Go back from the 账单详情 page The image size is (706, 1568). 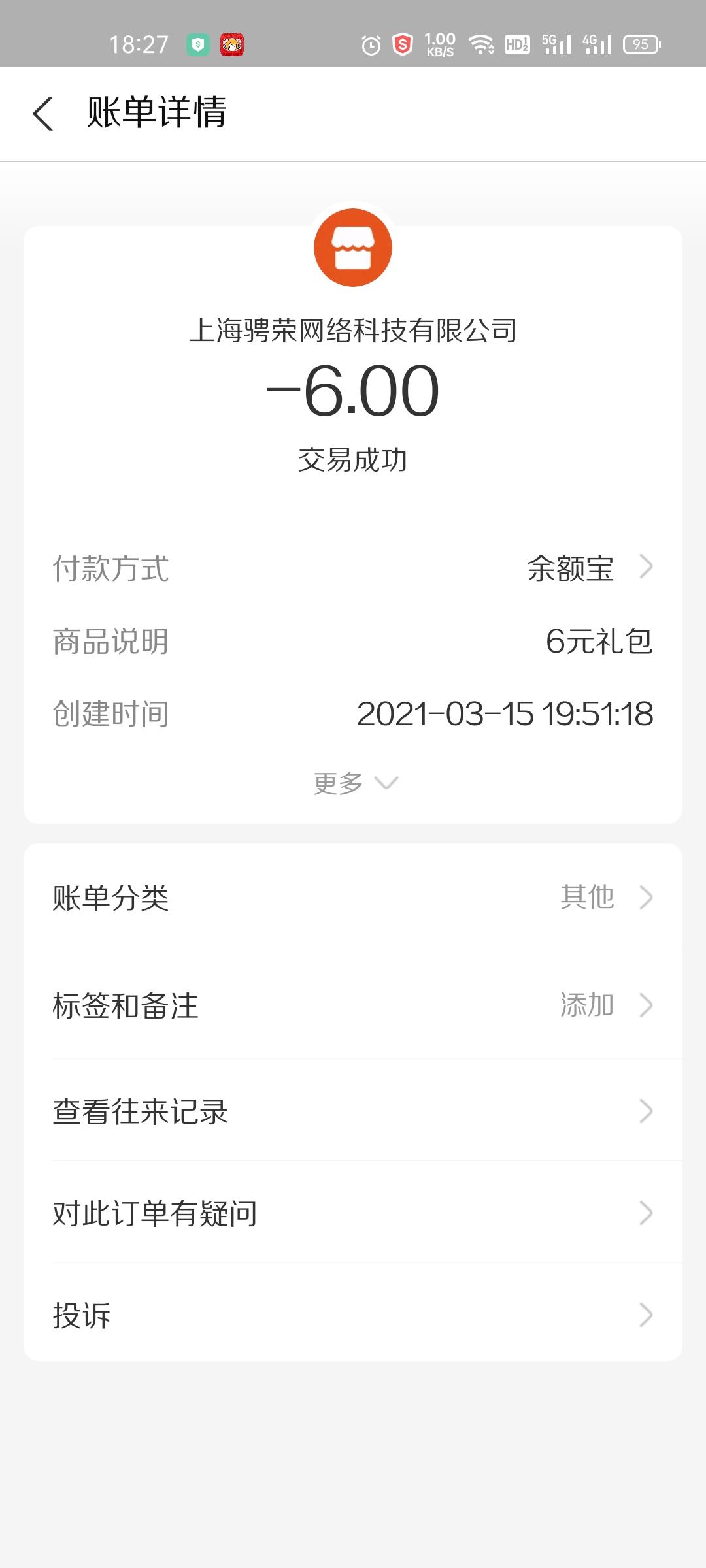(x=43, y=114)
